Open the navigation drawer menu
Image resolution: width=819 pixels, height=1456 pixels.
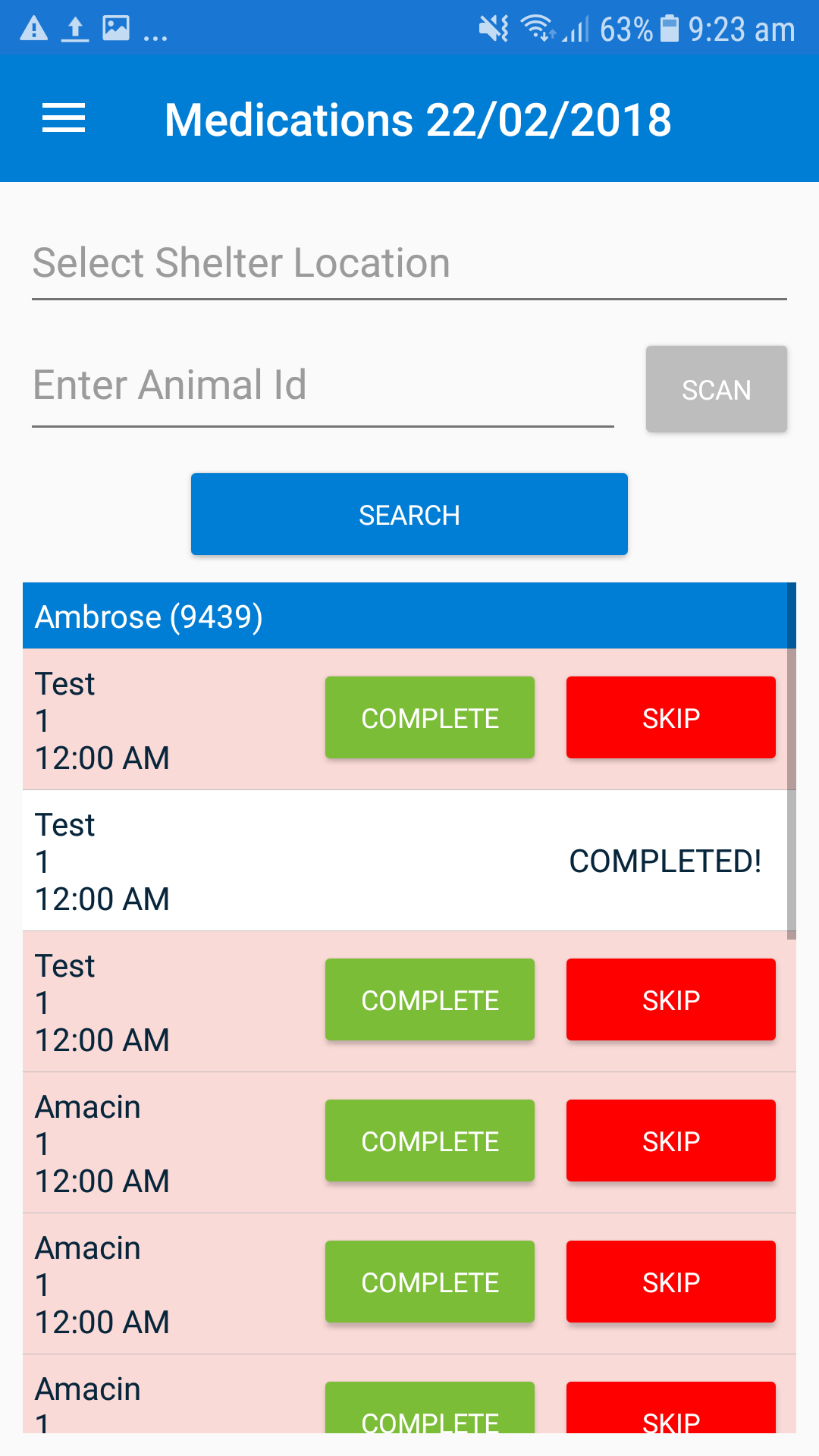(x=63, y=118)
